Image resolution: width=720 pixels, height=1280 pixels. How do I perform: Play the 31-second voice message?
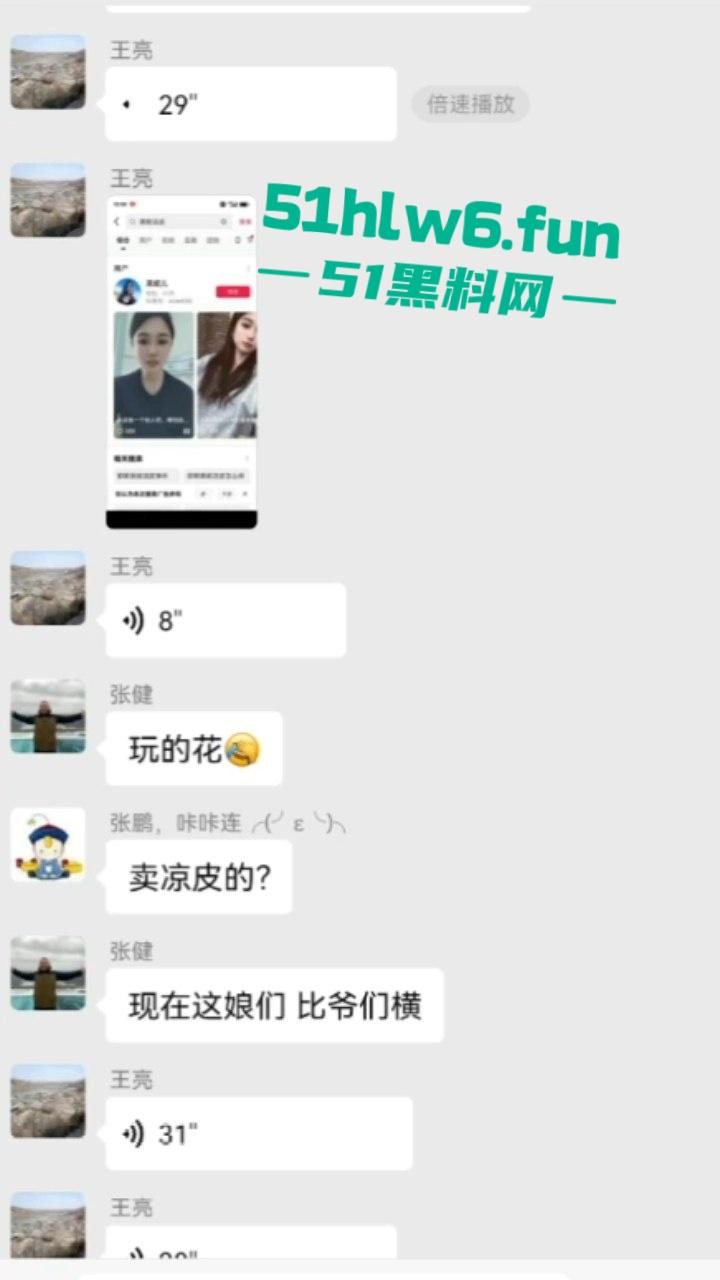point(258,1134)
